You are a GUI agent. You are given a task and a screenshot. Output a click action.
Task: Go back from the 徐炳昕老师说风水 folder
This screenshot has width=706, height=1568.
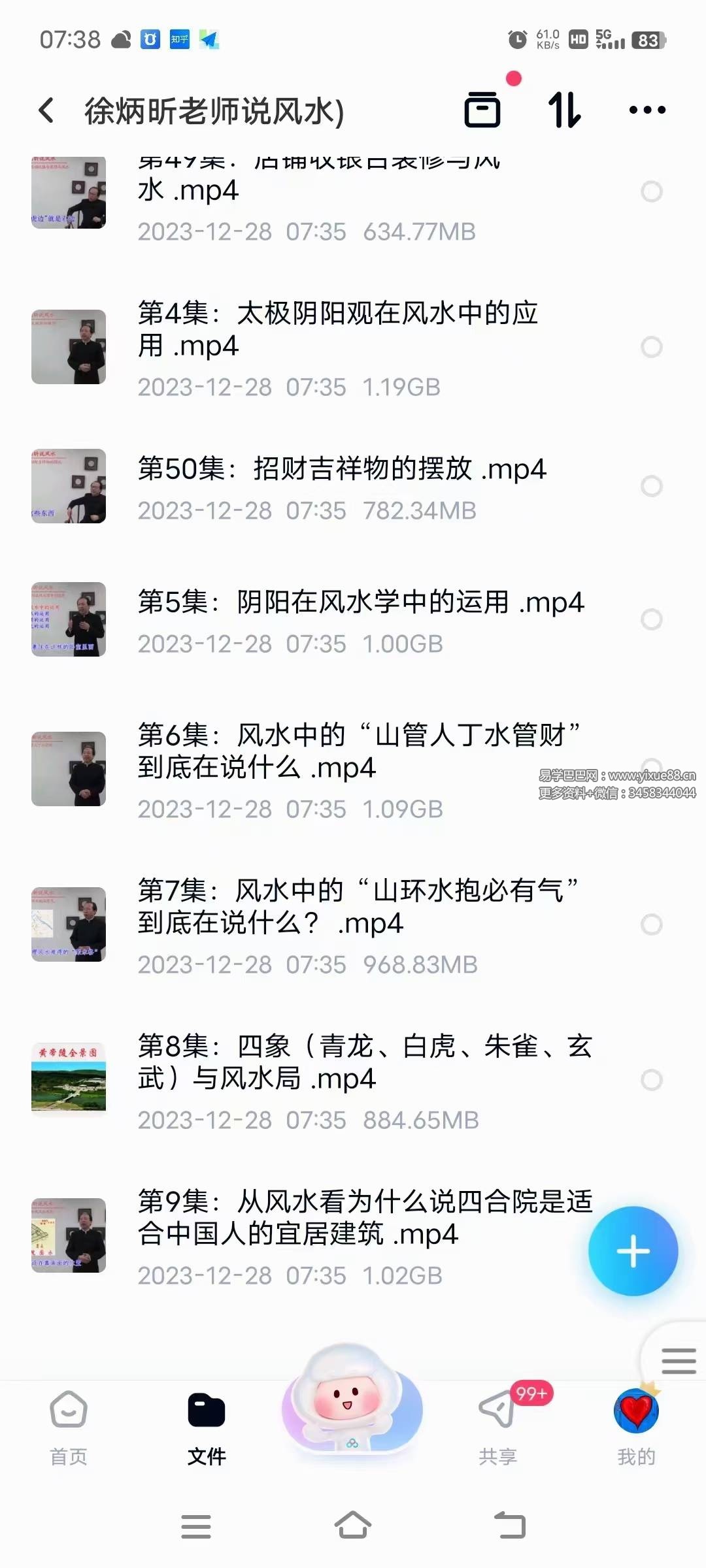(x=46, y=110)
